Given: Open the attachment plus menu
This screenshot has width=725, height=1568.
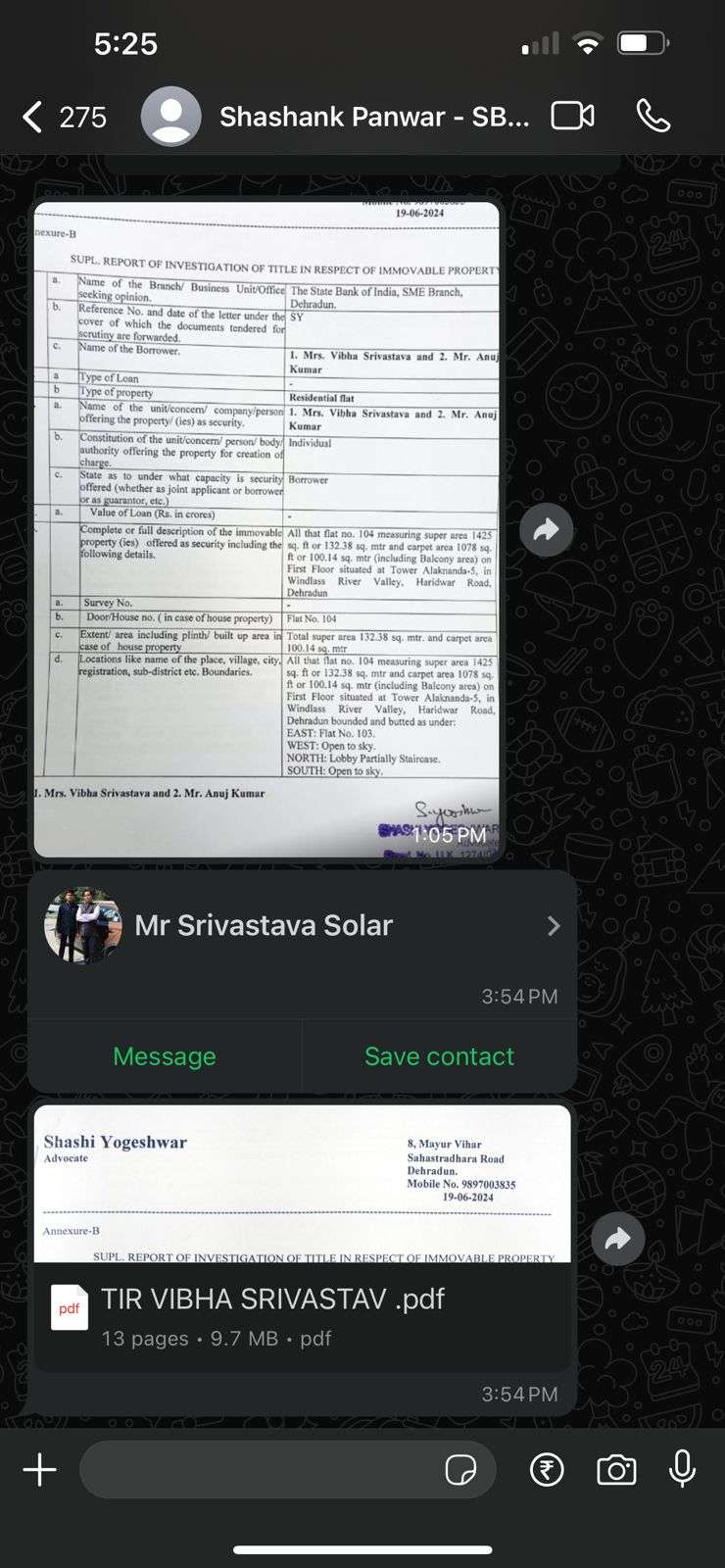Looking at the screenshot, I should click(x=40, y=1470).
